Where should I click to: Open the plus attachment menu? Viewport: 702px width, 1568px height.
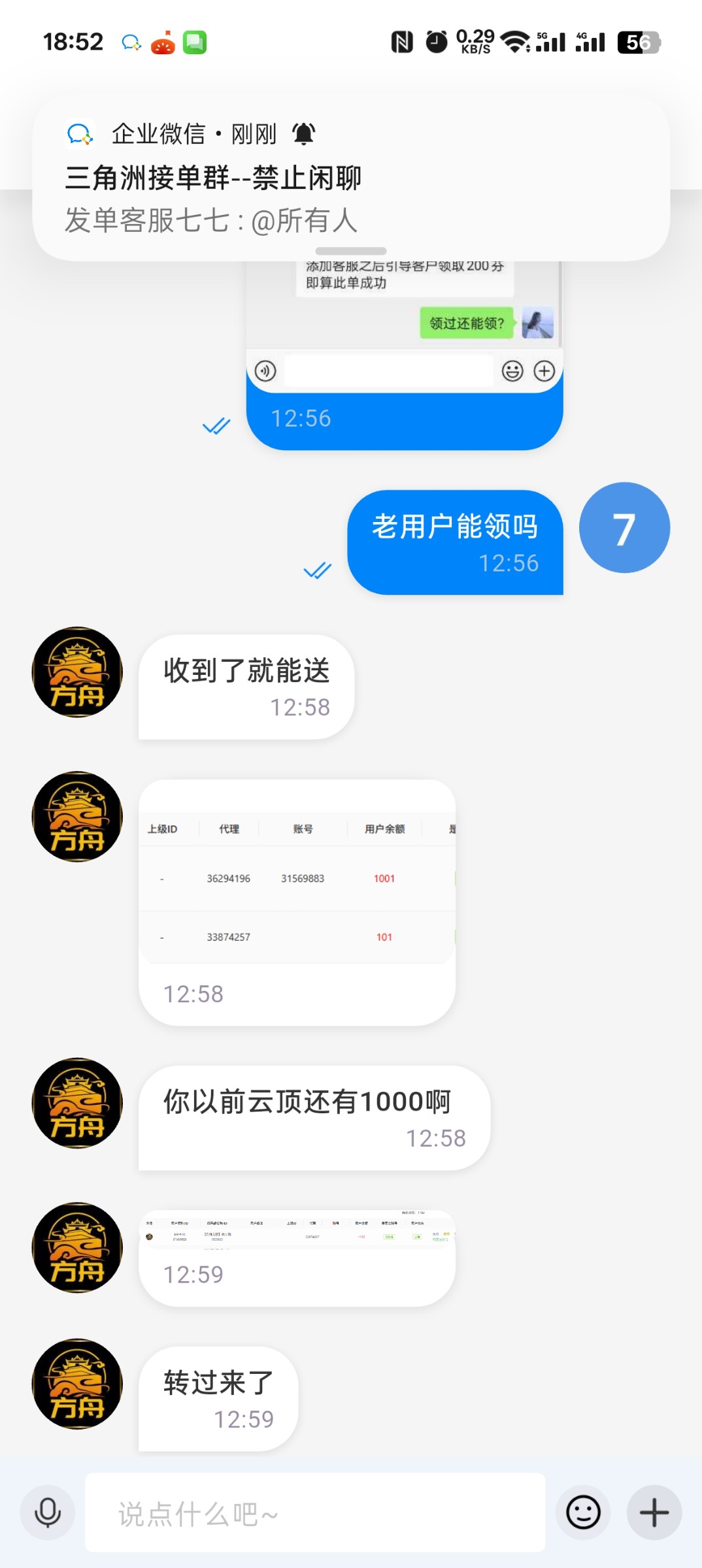[x=654, y=1512]
